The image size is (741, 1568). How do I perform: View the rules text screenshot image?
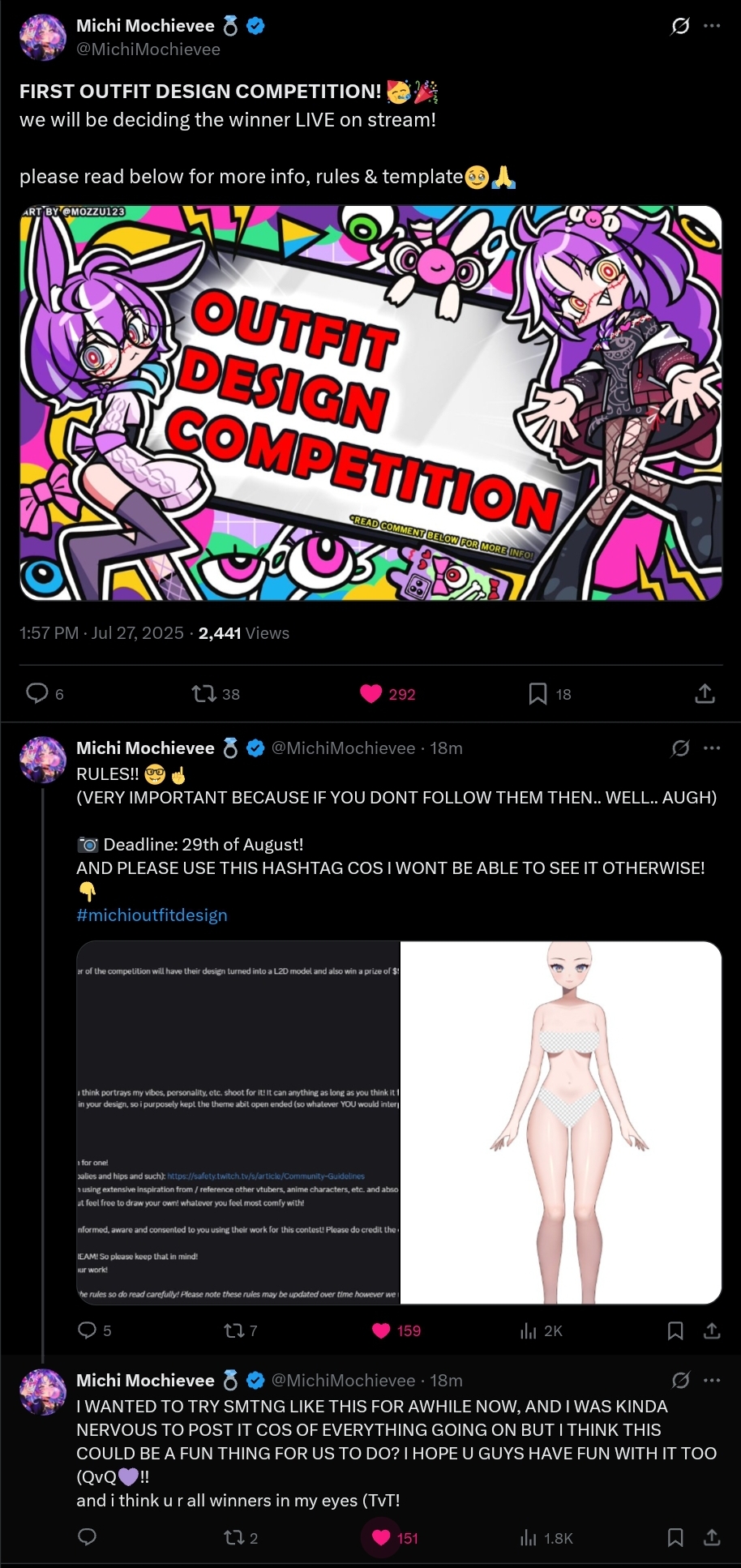(238, 1122)
